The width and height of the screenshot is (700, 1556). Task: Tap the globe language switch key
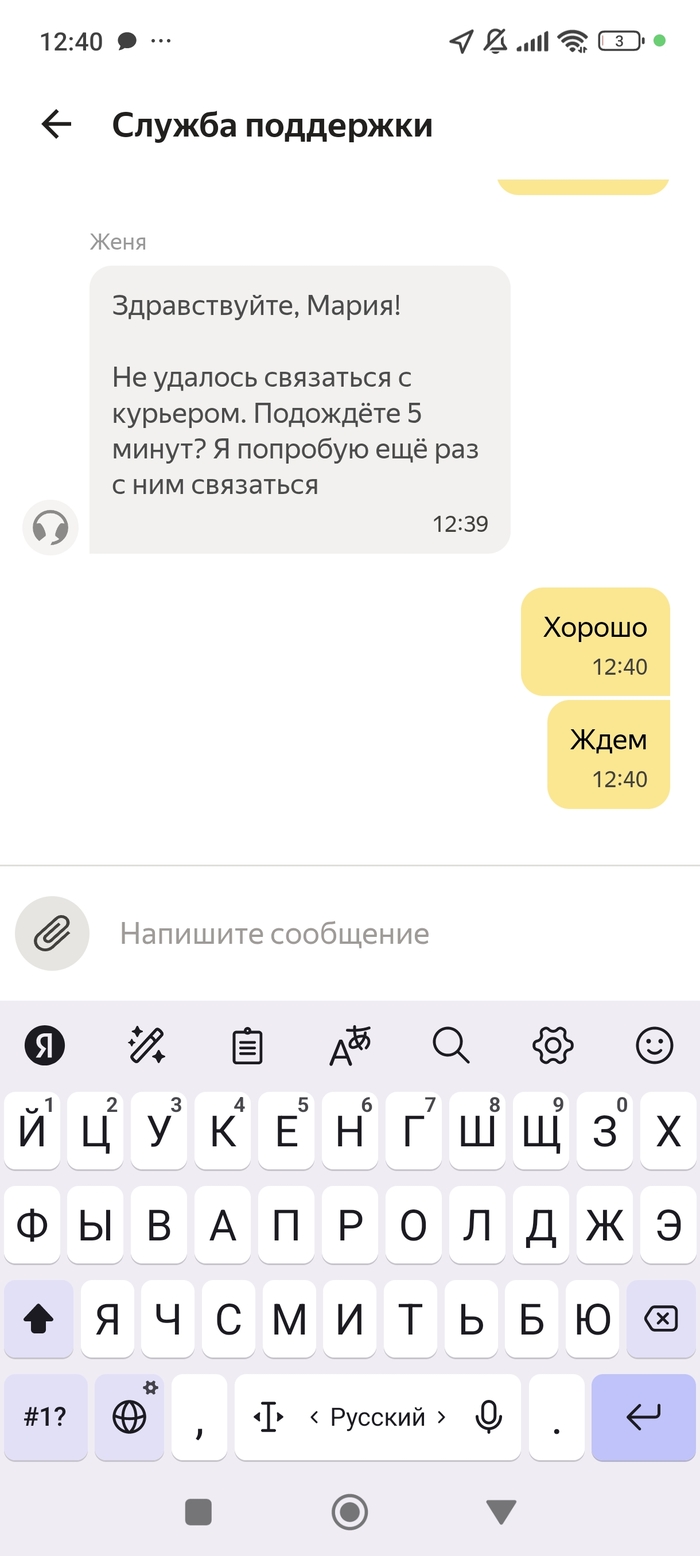129,1417
